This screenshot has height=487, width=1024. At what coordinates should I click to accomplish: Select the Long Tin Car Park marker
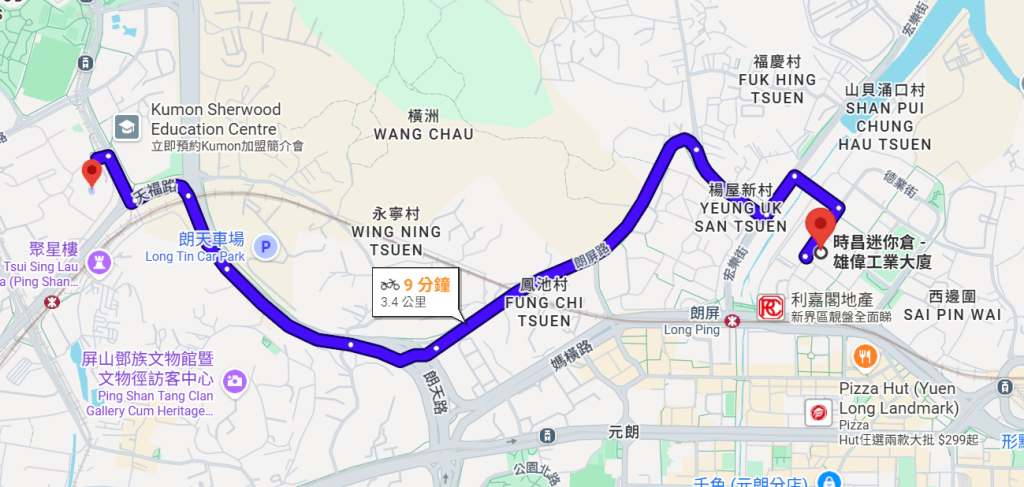(265, 245)
